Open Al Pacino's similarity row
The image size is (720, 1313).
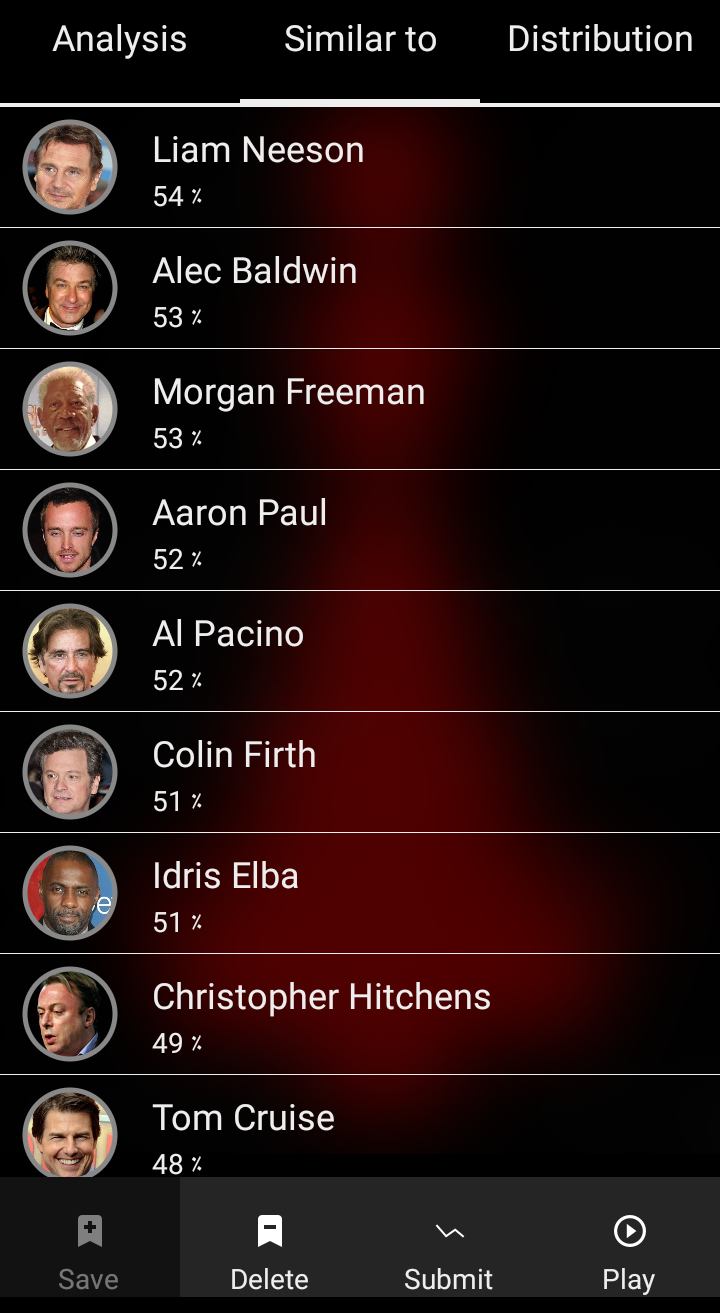click(x=360, y=651)
